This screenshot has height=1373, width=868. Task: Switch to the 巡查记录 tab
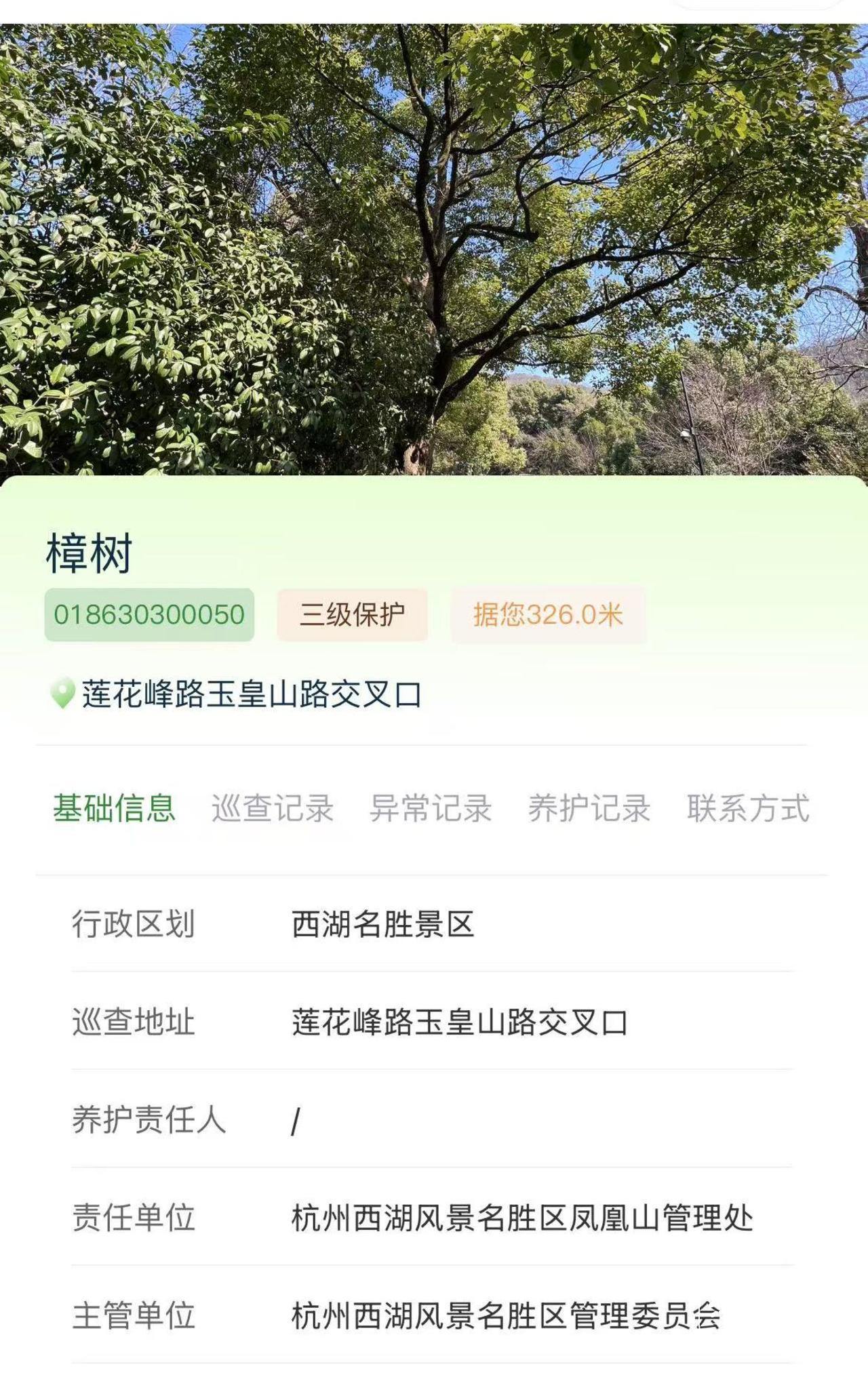(x=272, y=808)
